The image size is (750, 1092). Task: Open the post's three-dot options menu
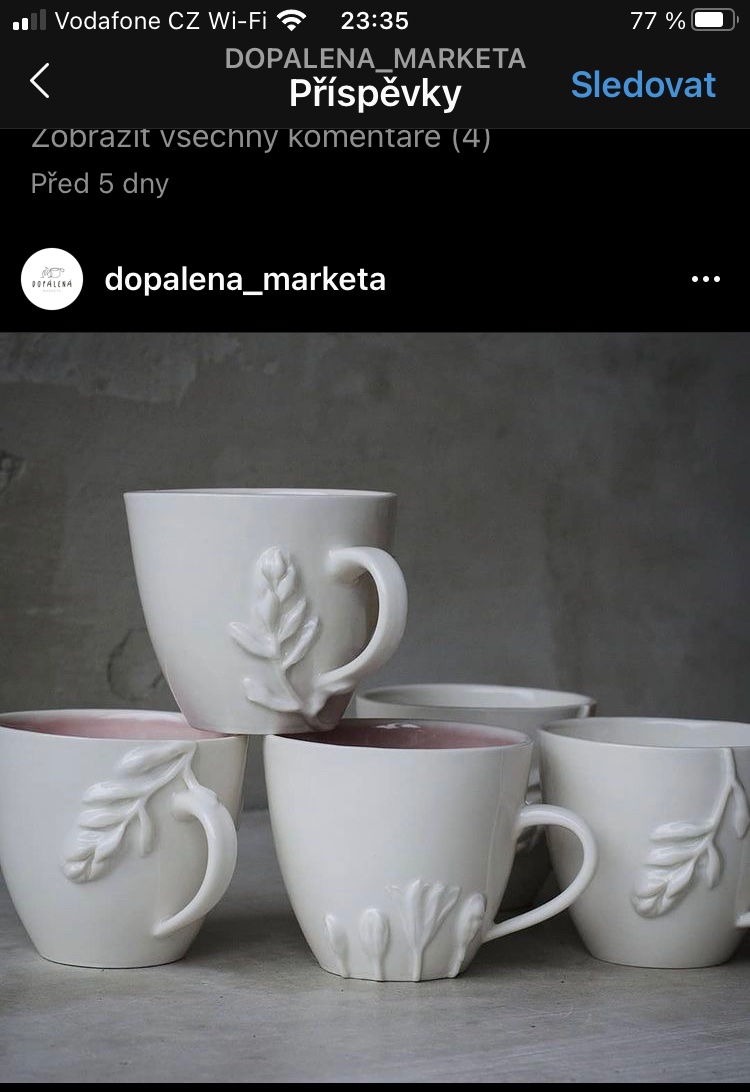click(x=705, y=280)
